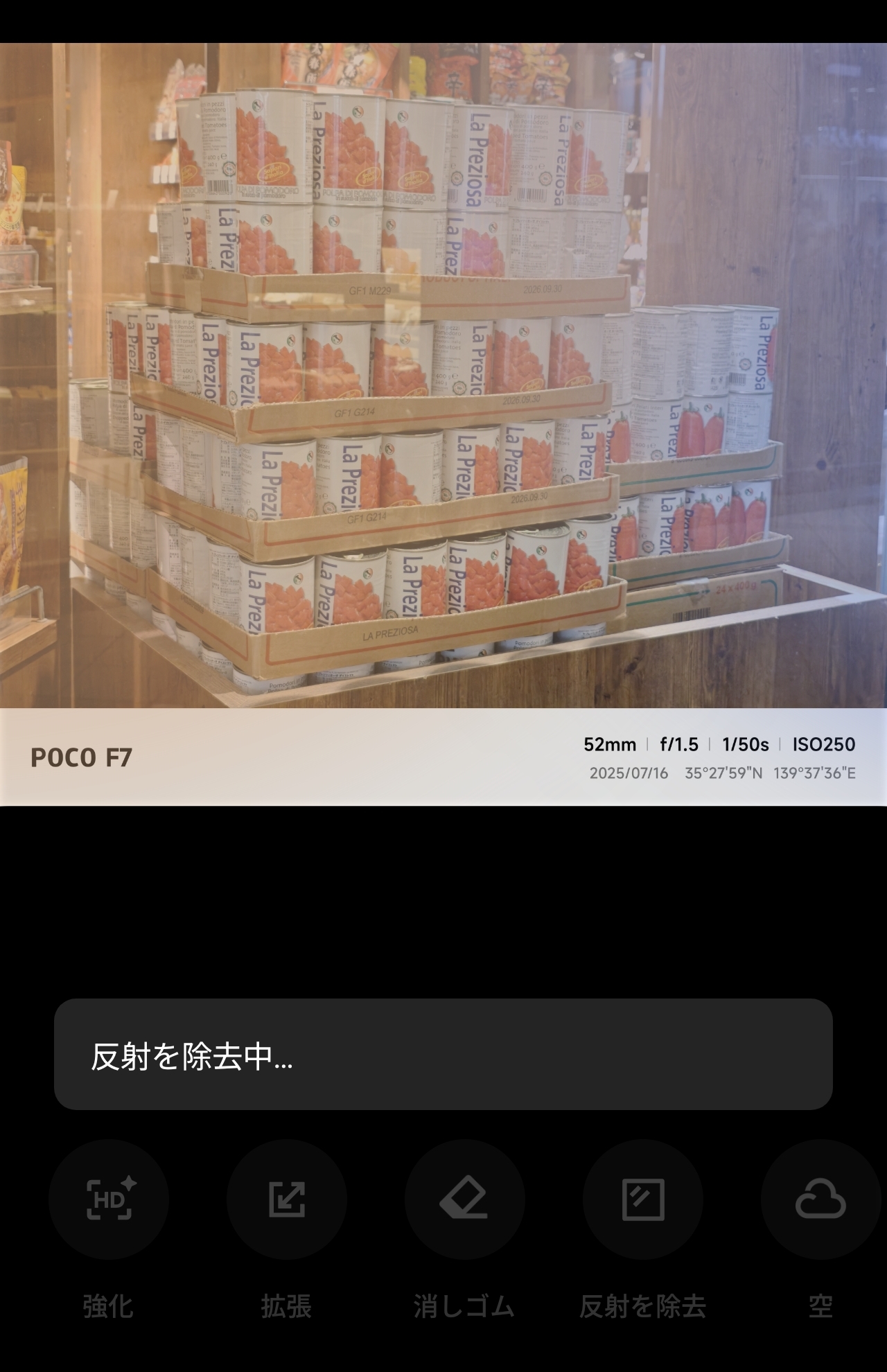Choose the 消しゴム eraser tool

point(464,1199)
